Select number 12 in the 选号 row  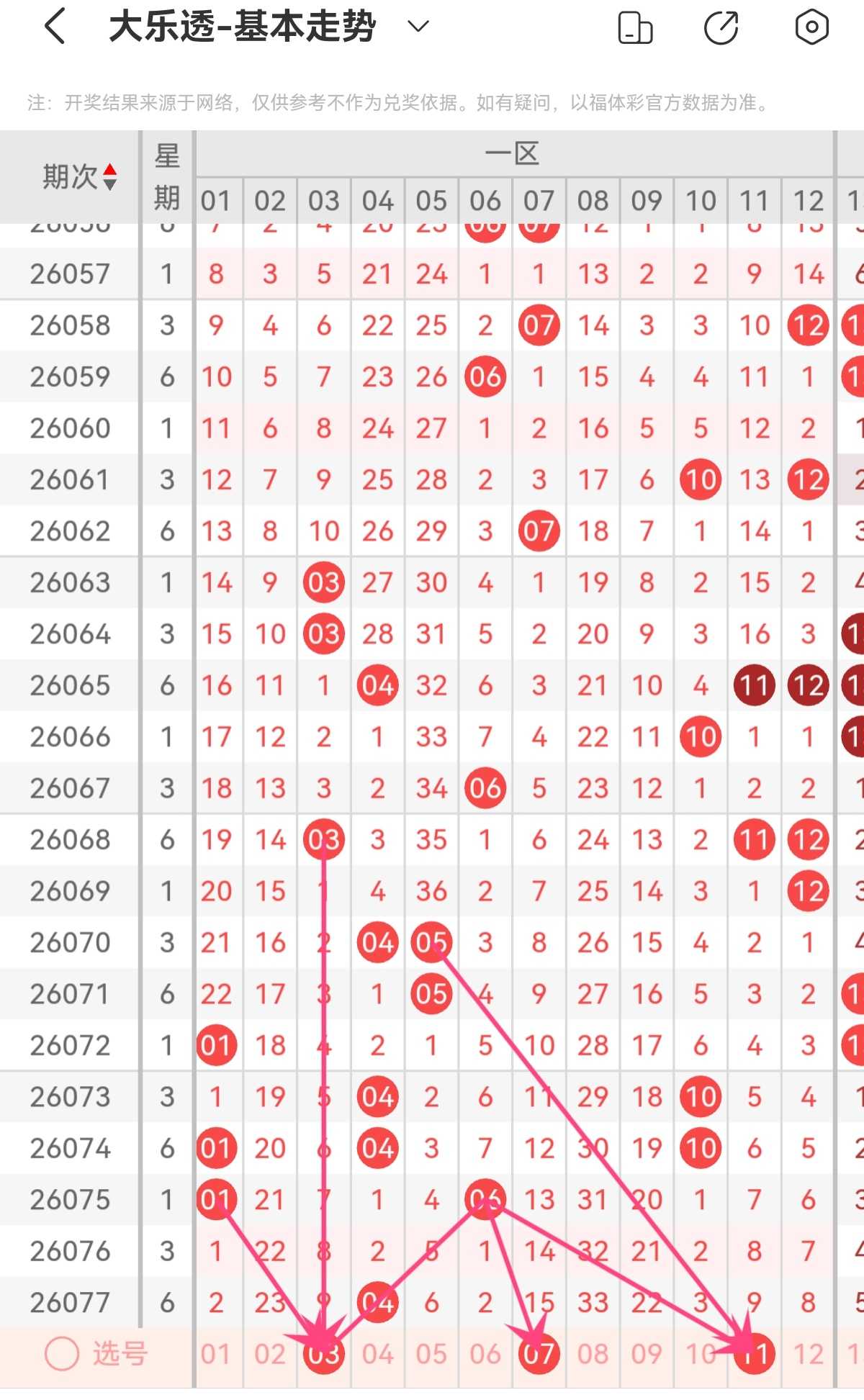pos(809,1354)
